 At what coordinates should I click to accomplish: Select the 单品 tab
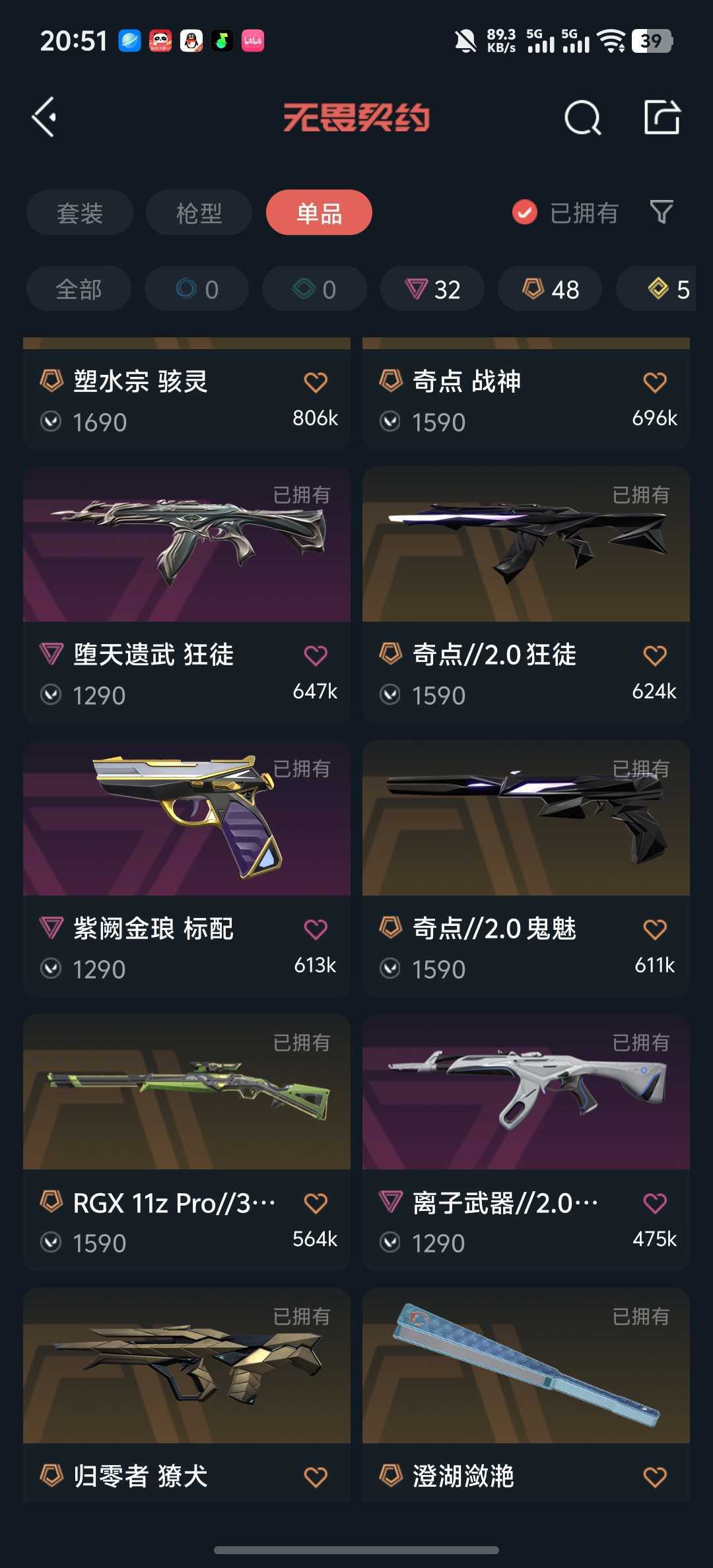coord(319,212)
